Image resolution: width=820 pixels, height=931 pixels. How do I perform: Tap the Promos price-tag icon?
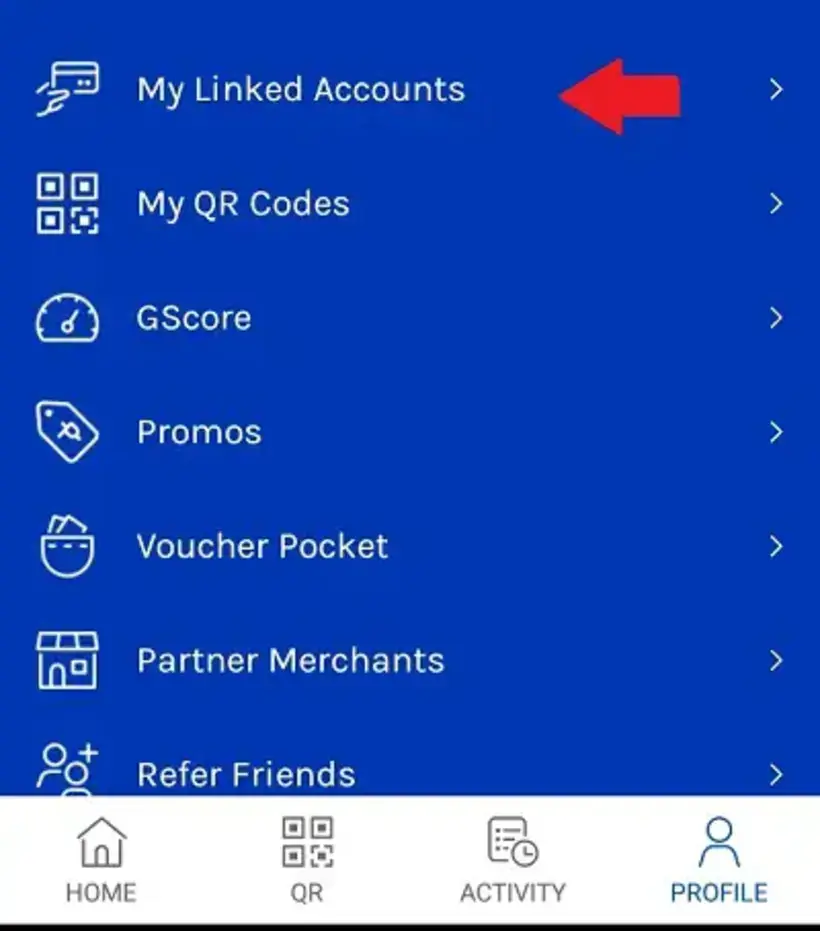point(67,431)
